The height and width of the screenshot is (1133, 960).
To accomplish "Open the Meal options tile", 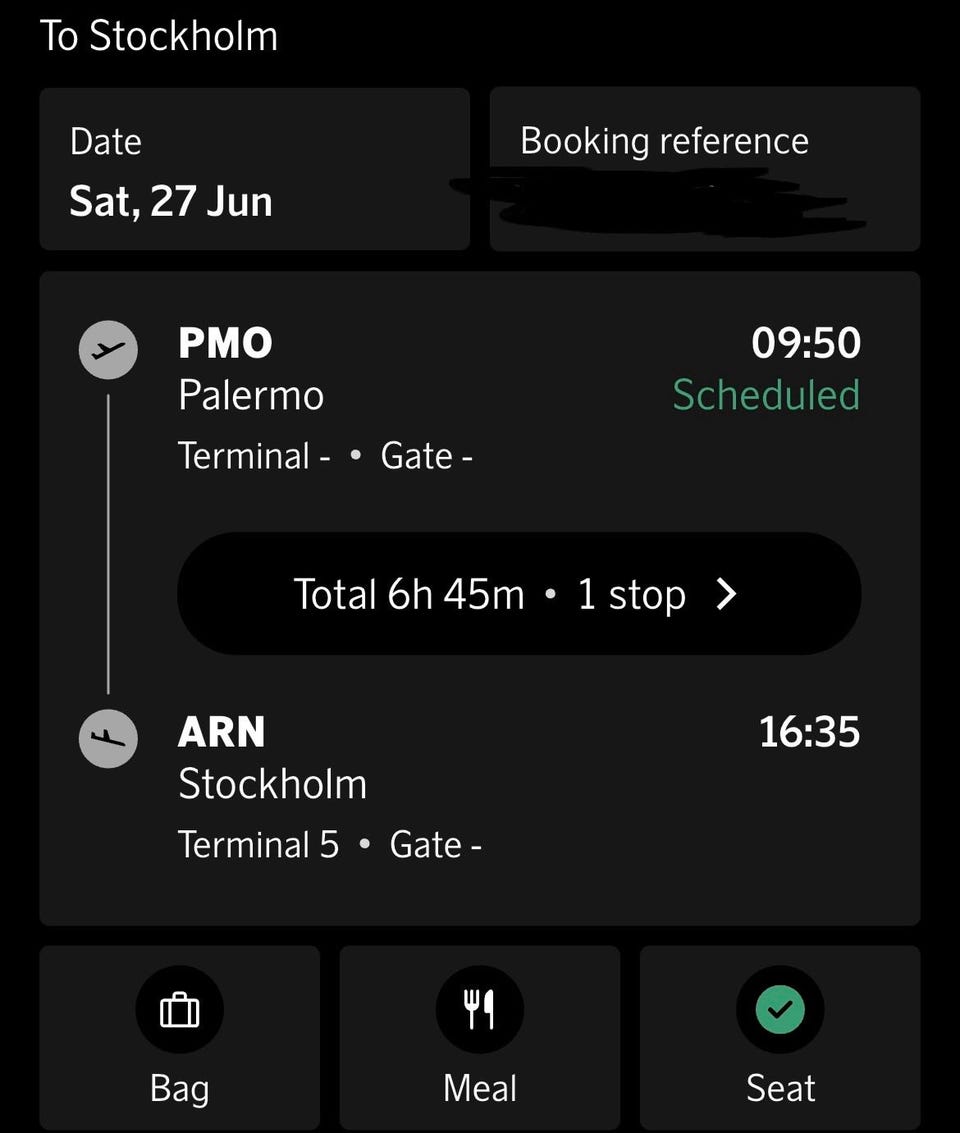I will pos(480,1039).
